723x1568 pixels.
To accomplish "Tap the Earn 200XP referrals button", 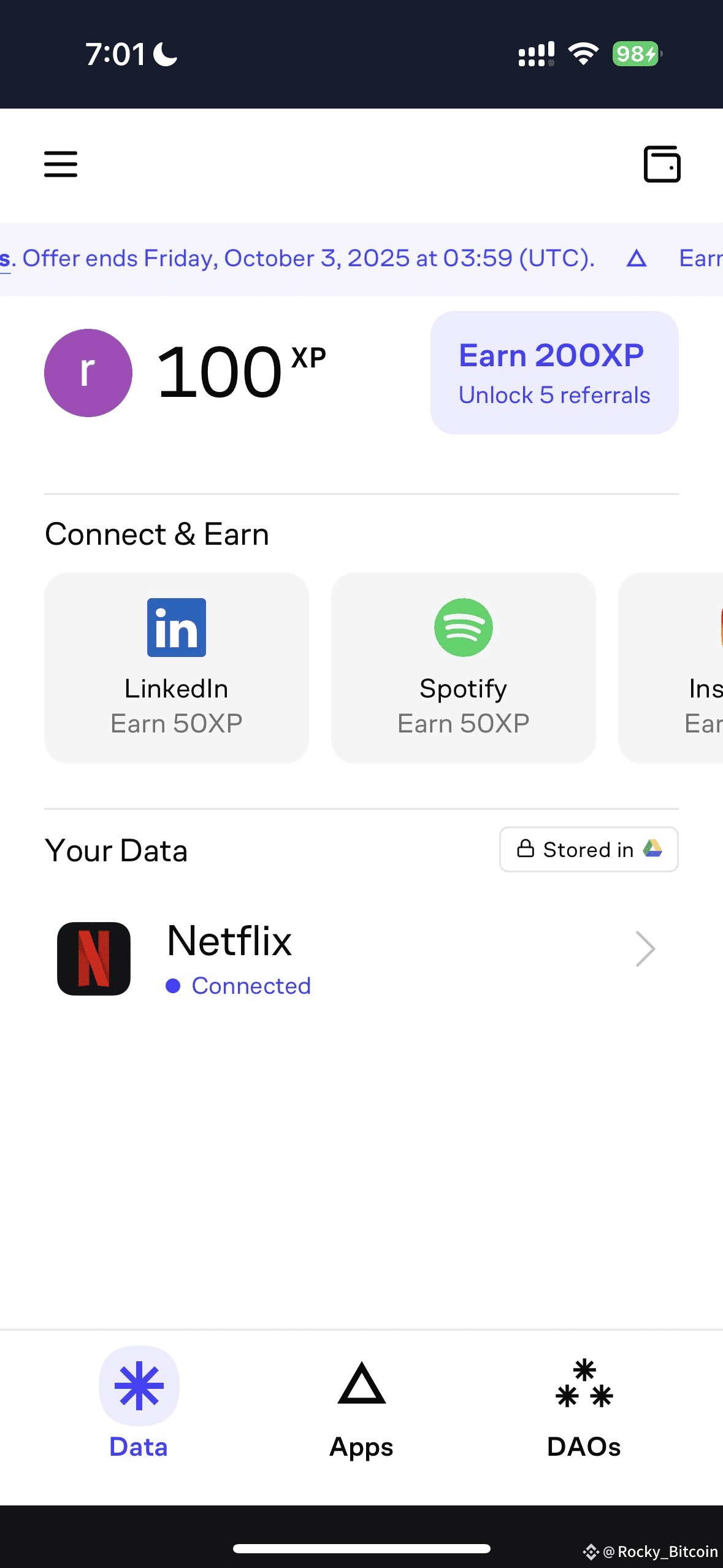I will pyautogui.click(x=554, y=373).
